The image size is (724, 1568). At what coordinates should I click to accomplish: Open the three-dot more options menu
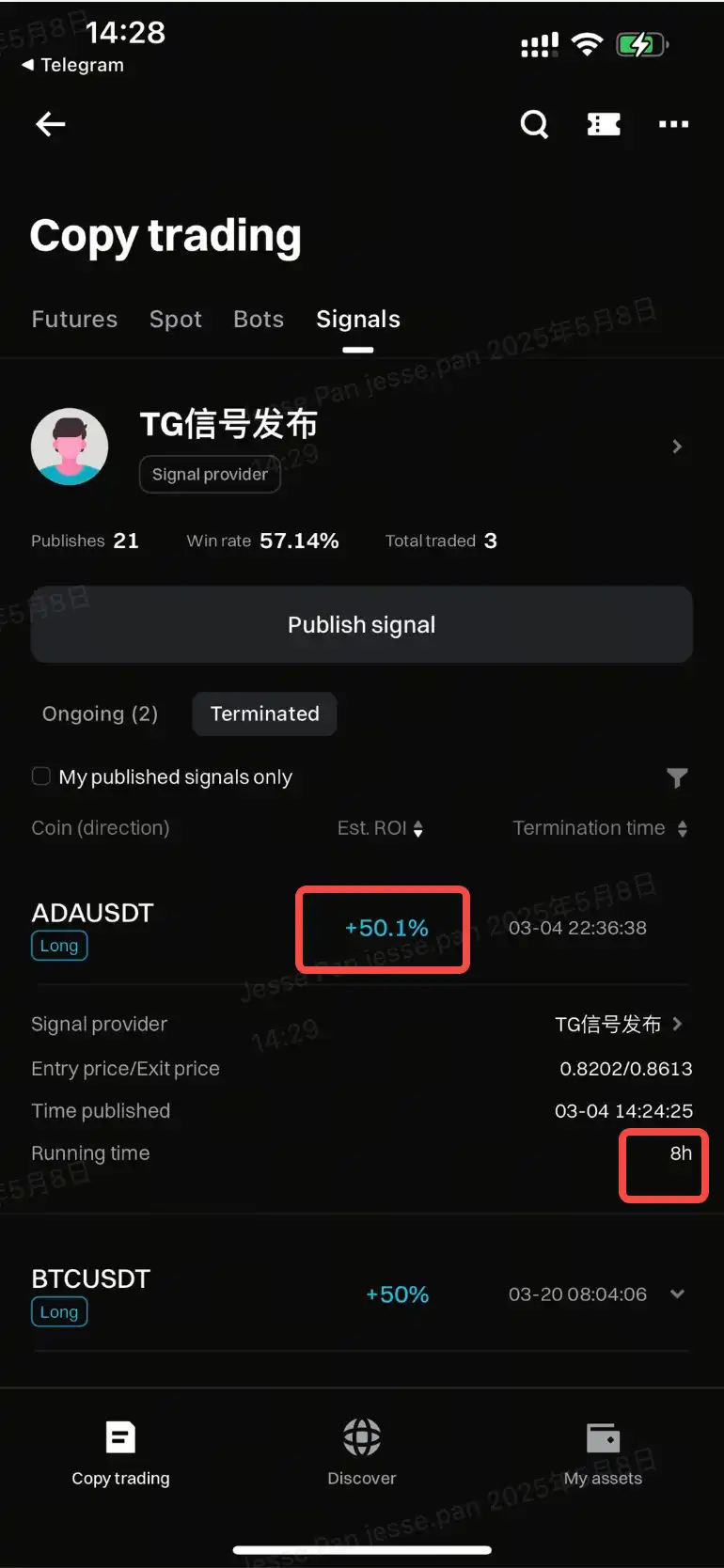point(673,124)
